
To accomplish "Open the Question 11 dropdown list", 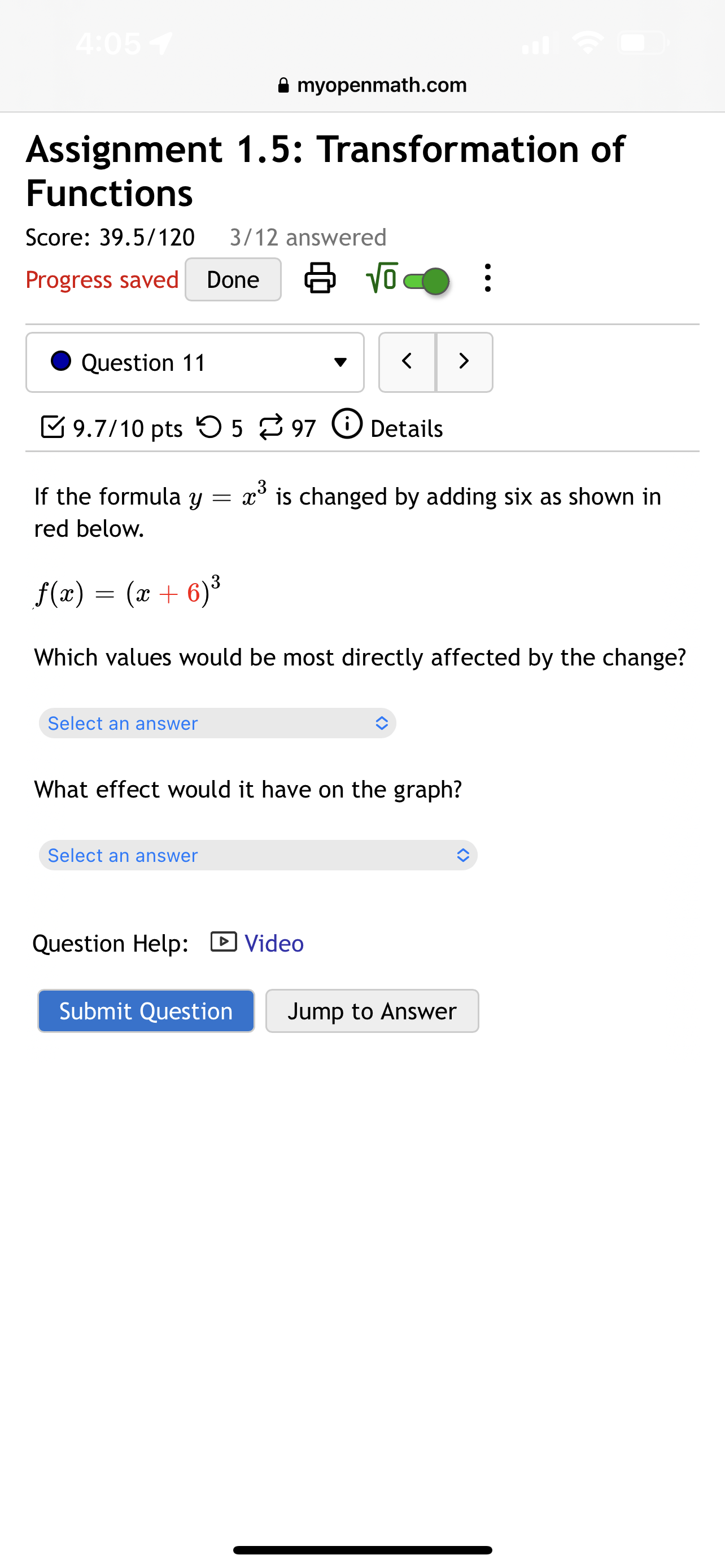I will pos(340,362).
